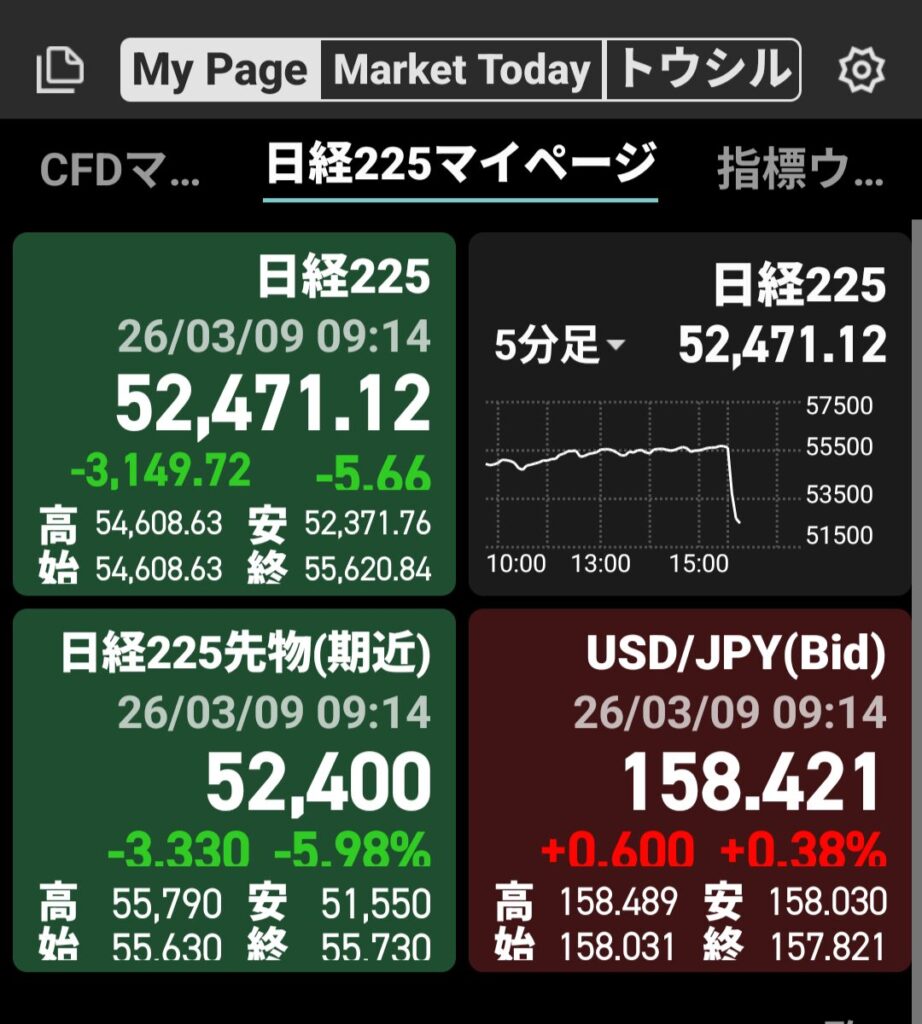Open the USD/JPY(Bid) card
The width and height of the screenshot is (922, 1024).
(690, 790)
